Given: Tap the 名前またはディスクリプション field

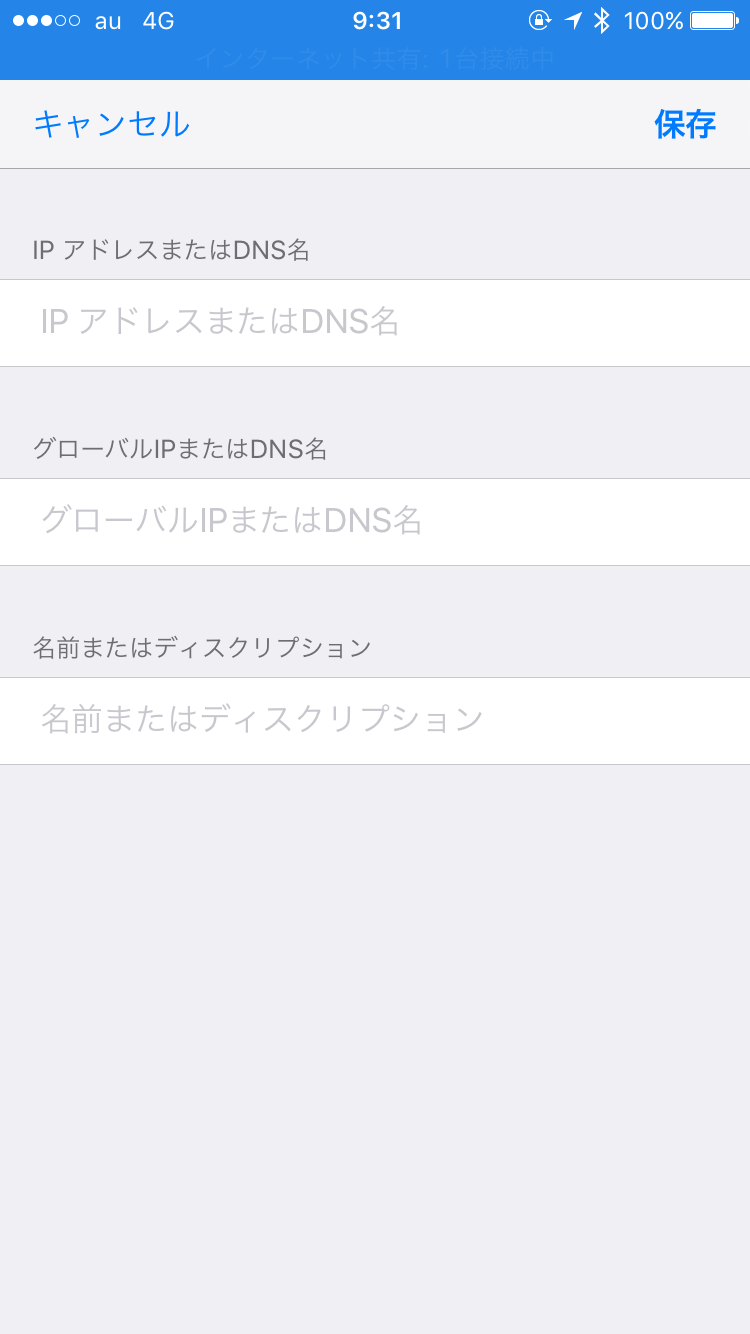Looking at the screenshot, I should tap(375, 721).
